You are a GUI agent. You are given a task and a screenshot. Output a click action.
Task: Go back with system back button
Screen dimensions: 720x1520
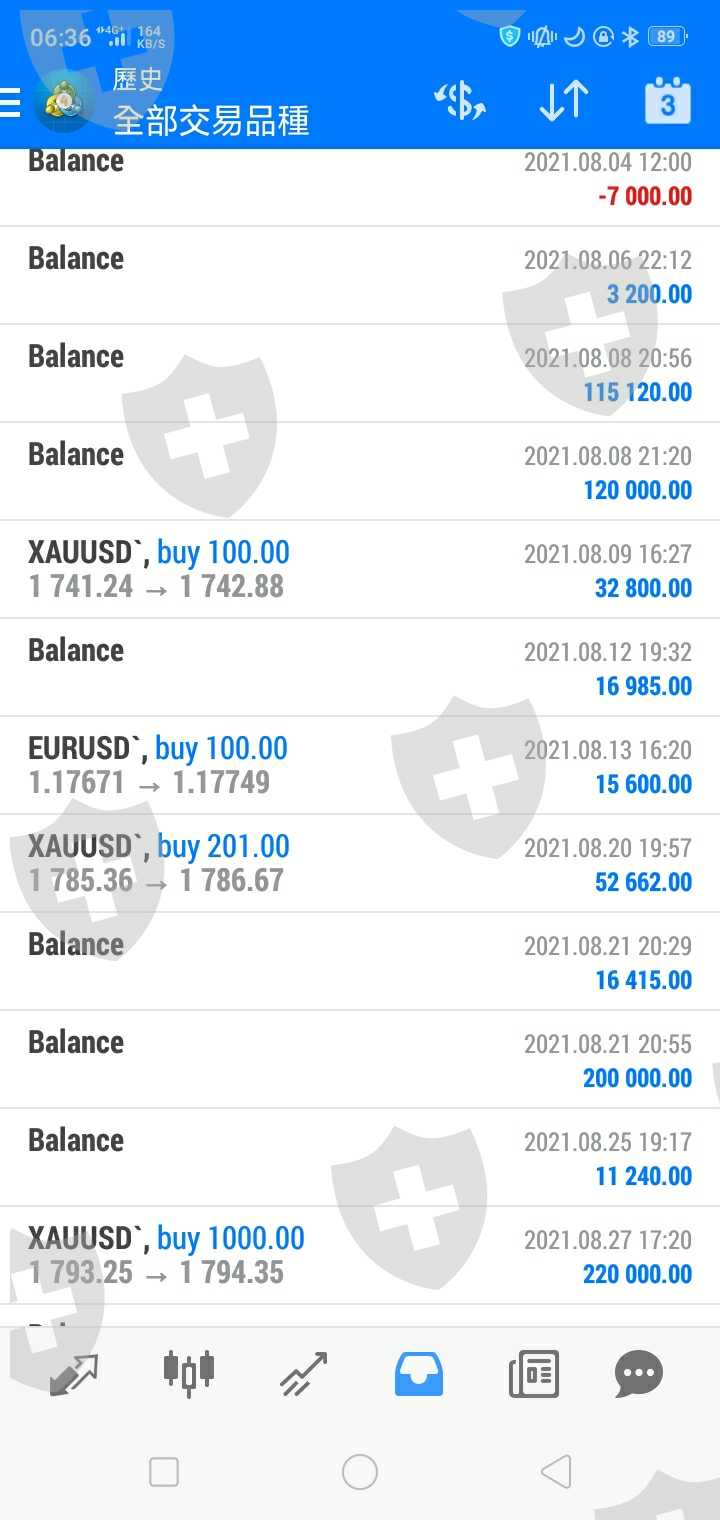(x=556, y=1472)
